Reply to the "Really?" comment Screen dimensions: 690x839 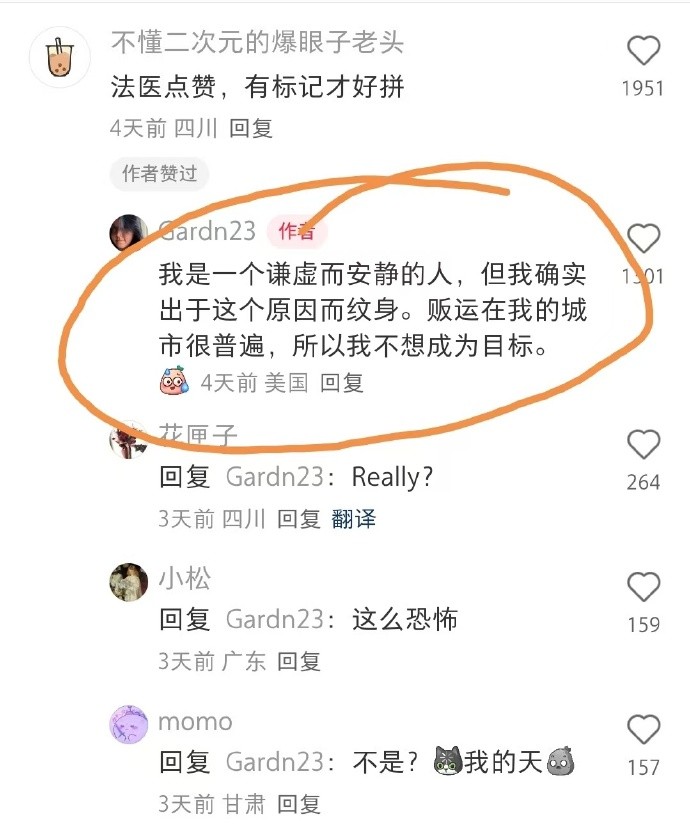298,518
